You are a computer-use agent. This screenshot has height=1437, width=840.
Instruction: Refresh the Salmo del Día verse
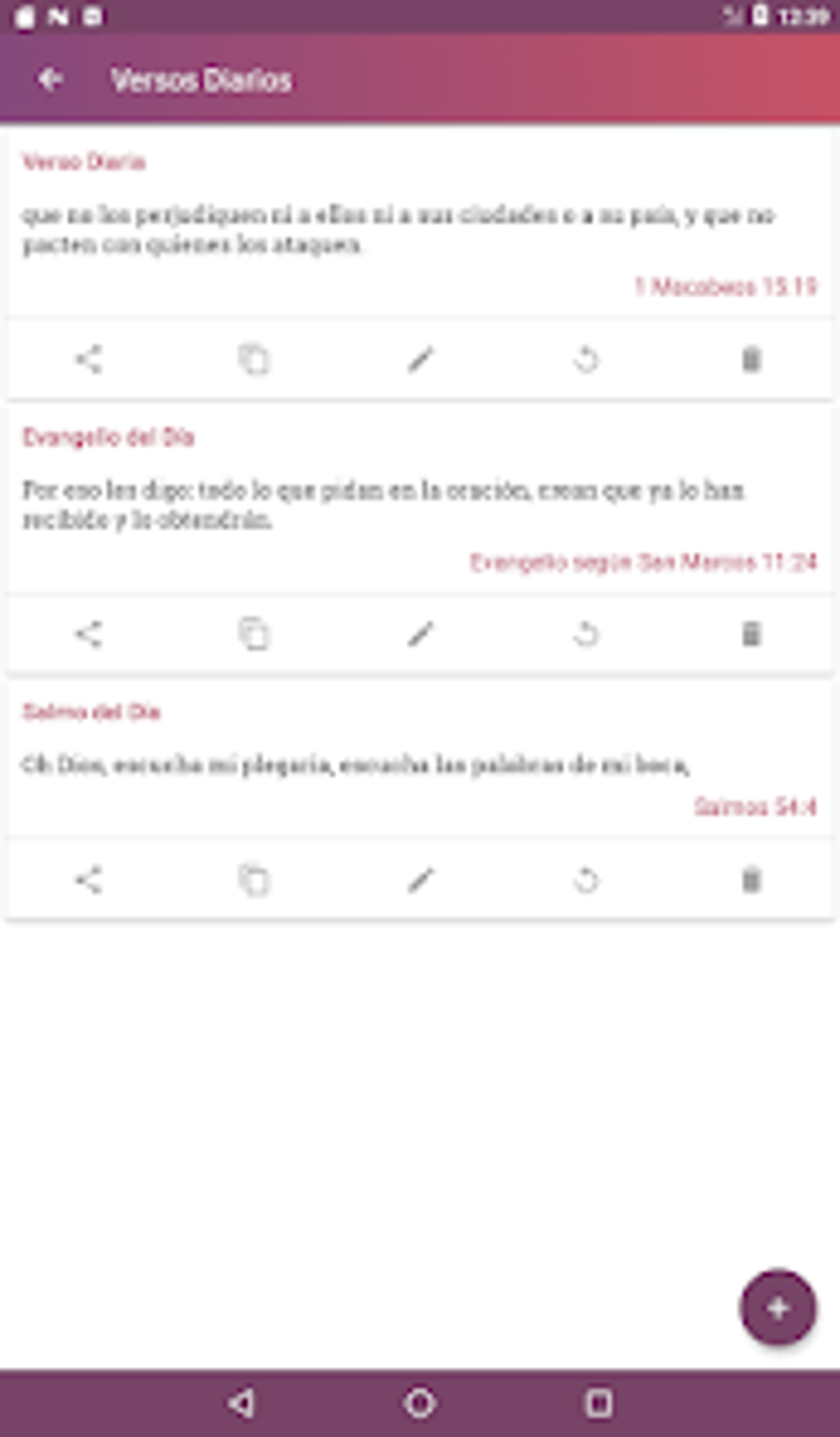586,880
